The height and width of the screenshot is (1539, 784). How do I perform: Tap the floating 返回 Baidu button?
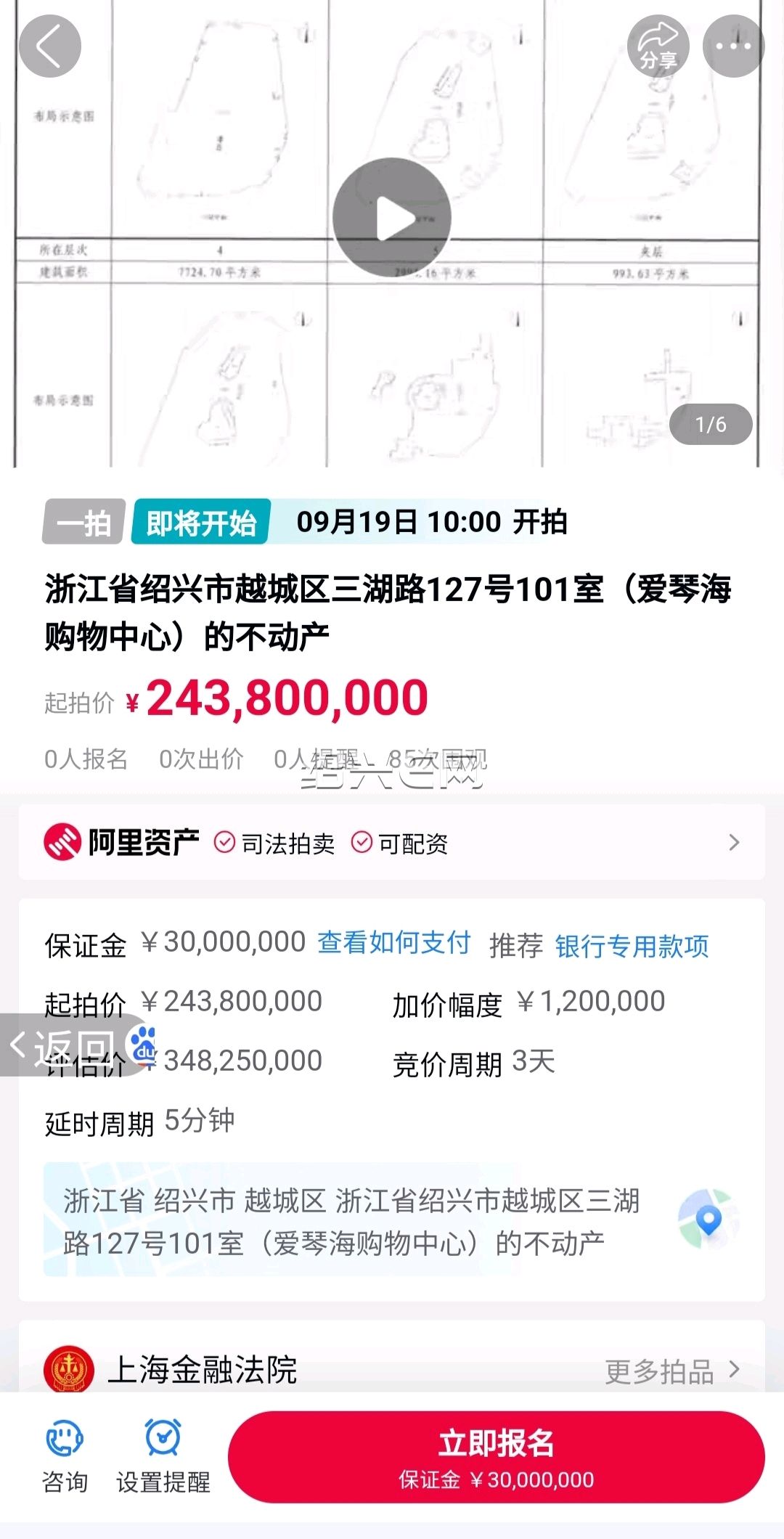77,1045
